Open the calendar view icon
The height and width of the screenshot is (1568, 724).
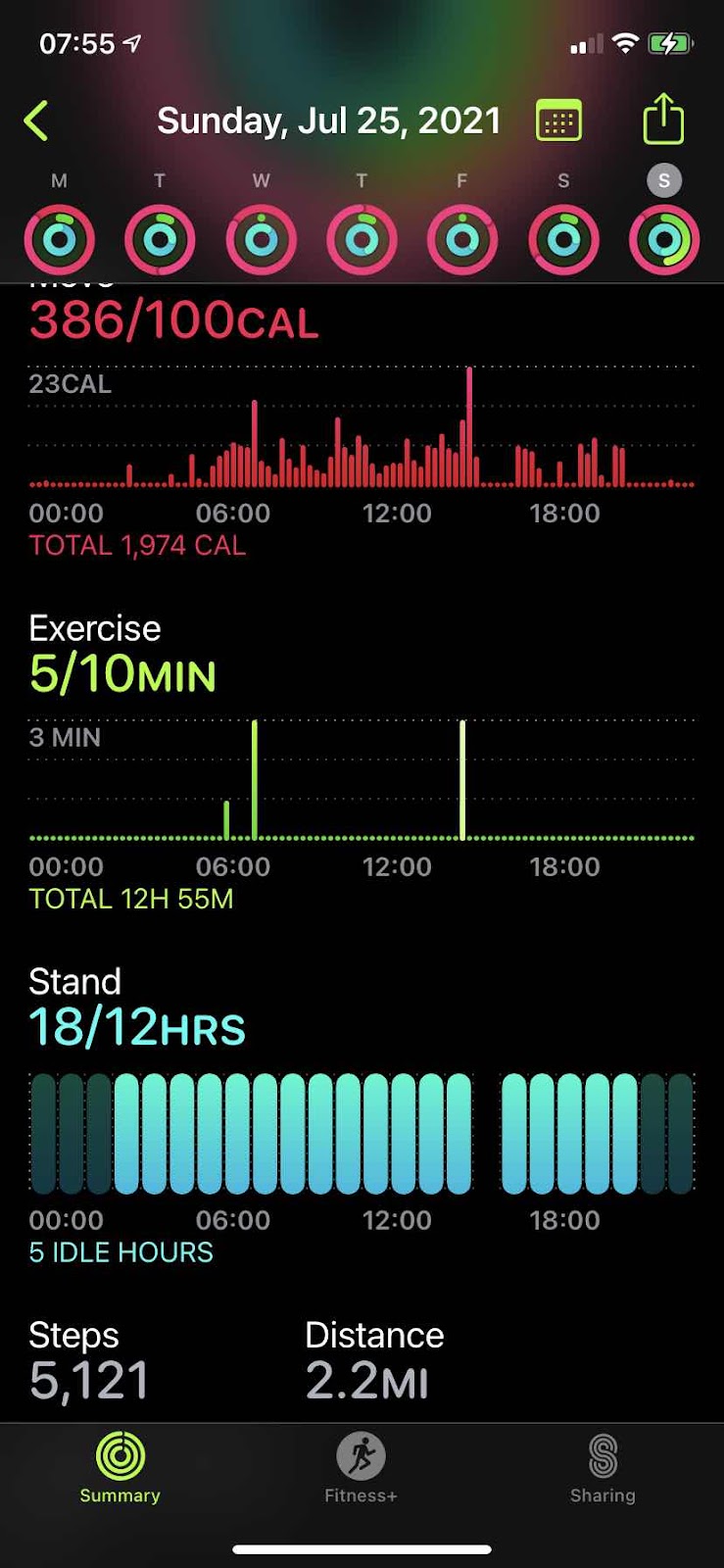558,122
